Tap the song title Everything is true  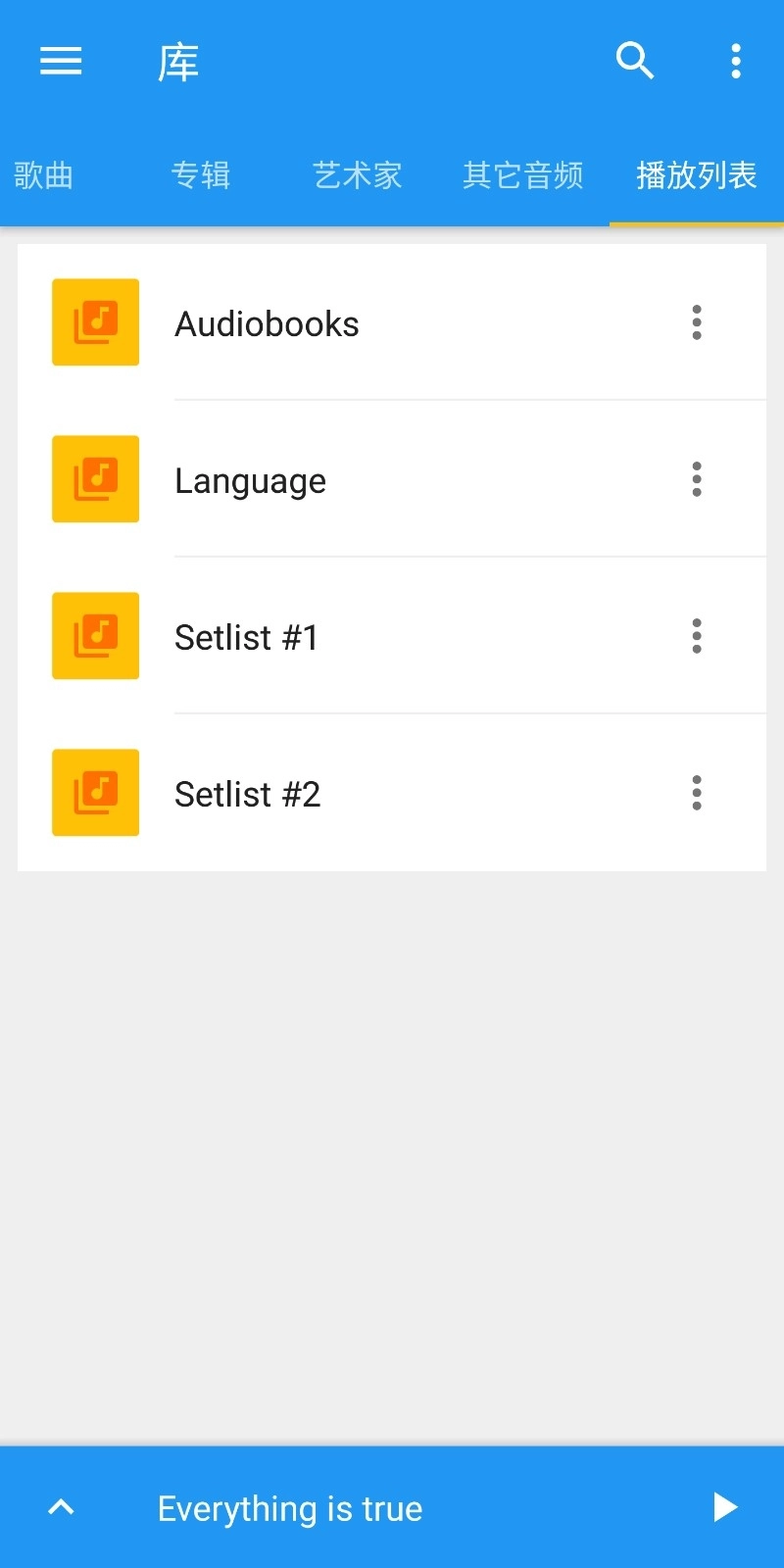tap(289, 1507)
